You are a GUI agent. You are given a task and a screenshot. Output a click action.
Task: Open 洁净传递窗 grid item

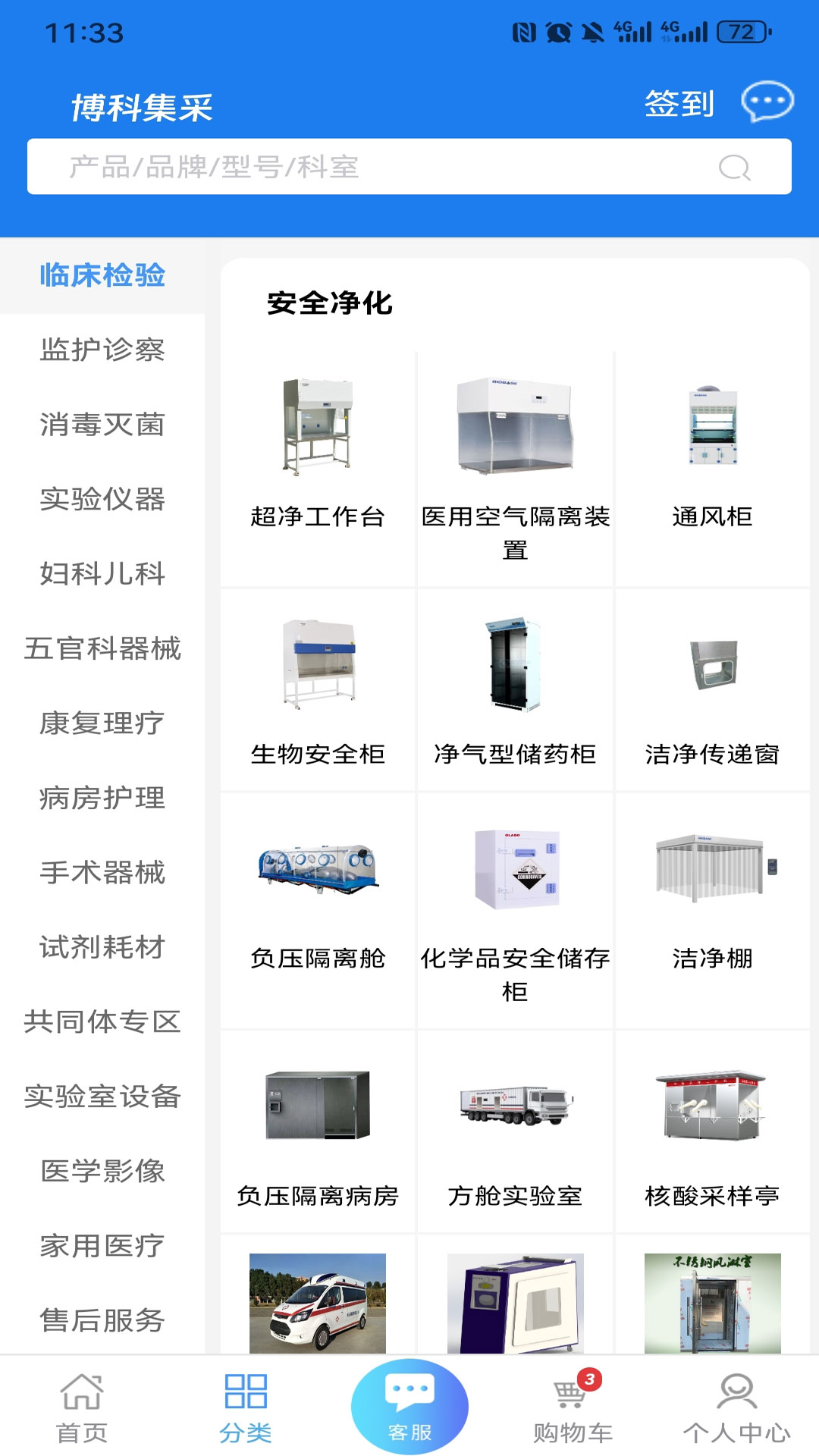click(x=712, y=690)
